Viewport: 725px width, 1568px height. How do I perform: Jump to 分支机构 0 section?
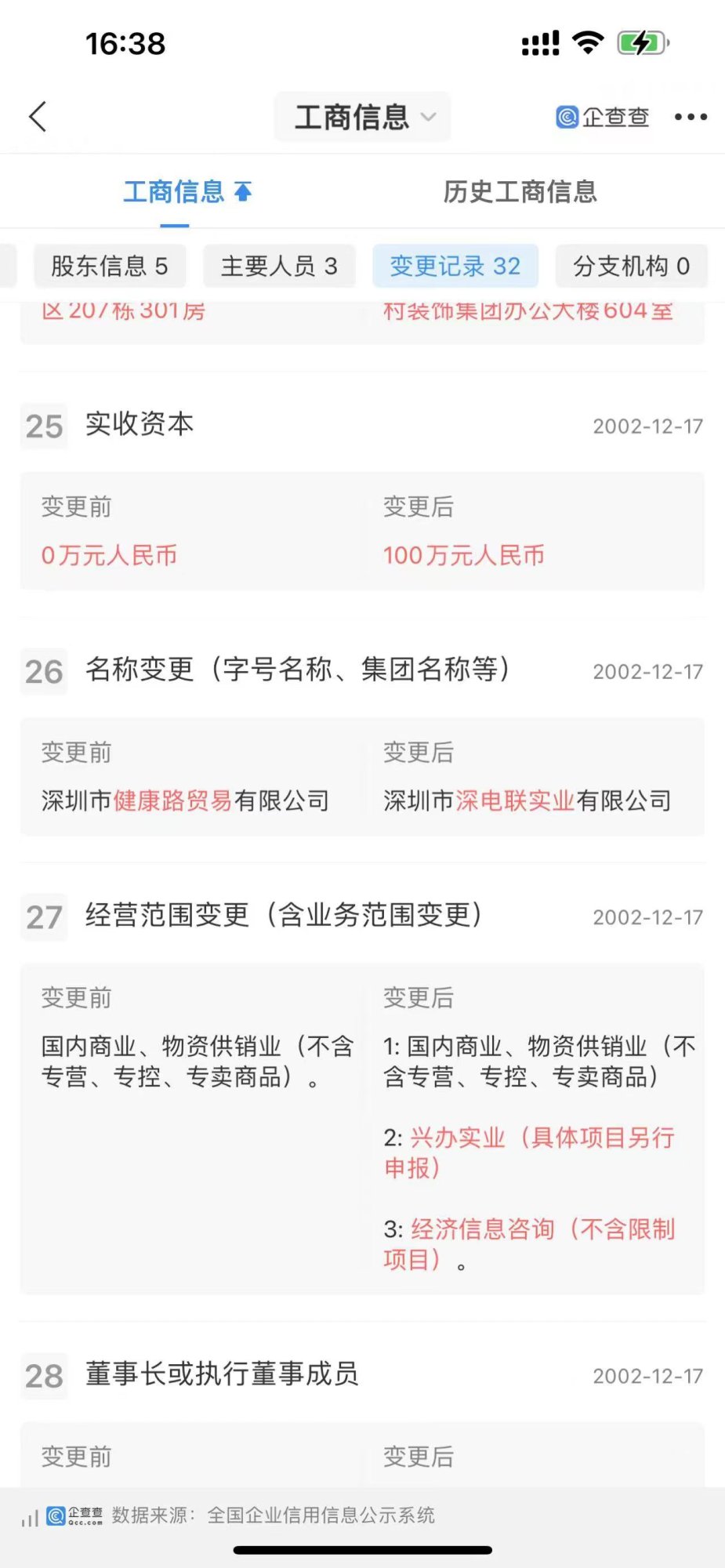(x=631, y=267)
